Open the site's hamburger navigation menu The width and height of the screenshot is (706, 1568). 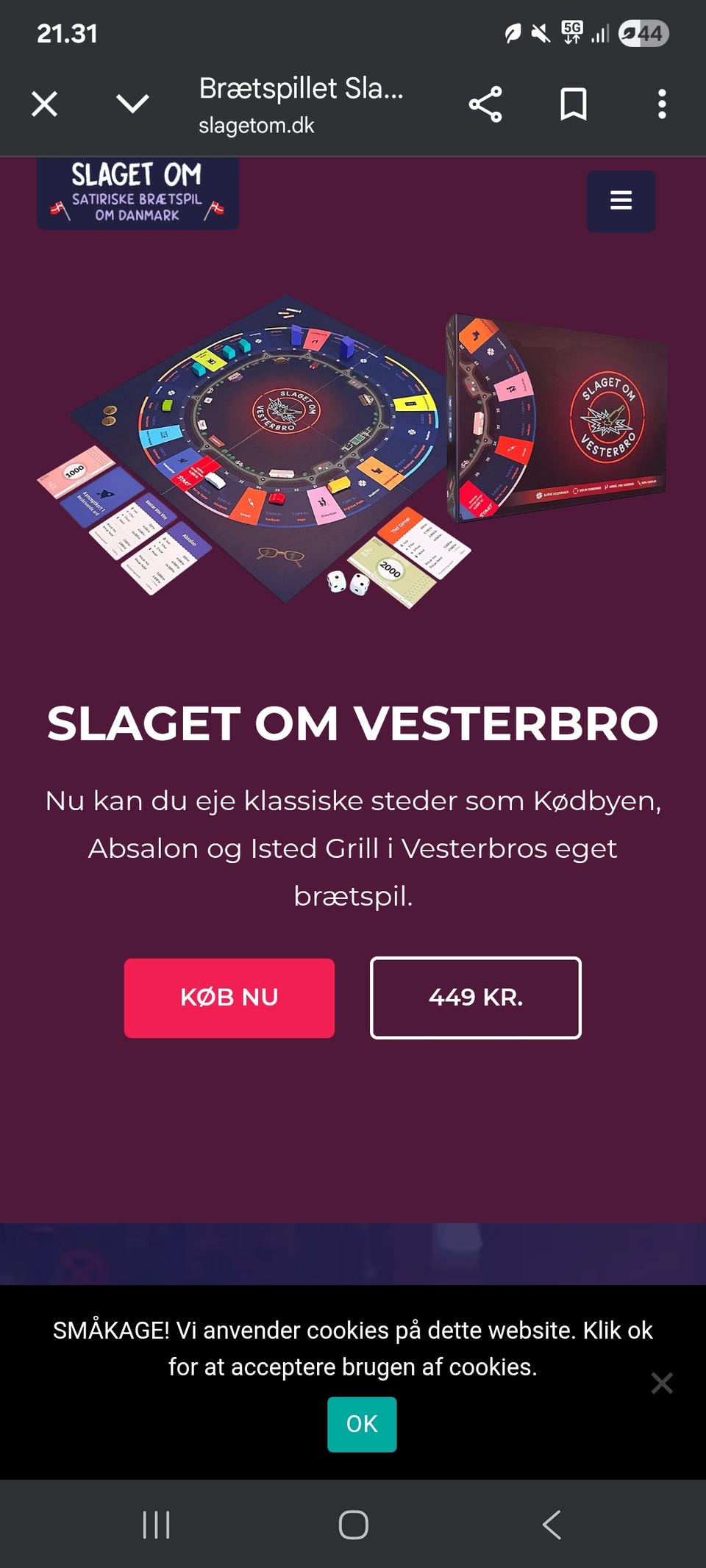point(621,200)
